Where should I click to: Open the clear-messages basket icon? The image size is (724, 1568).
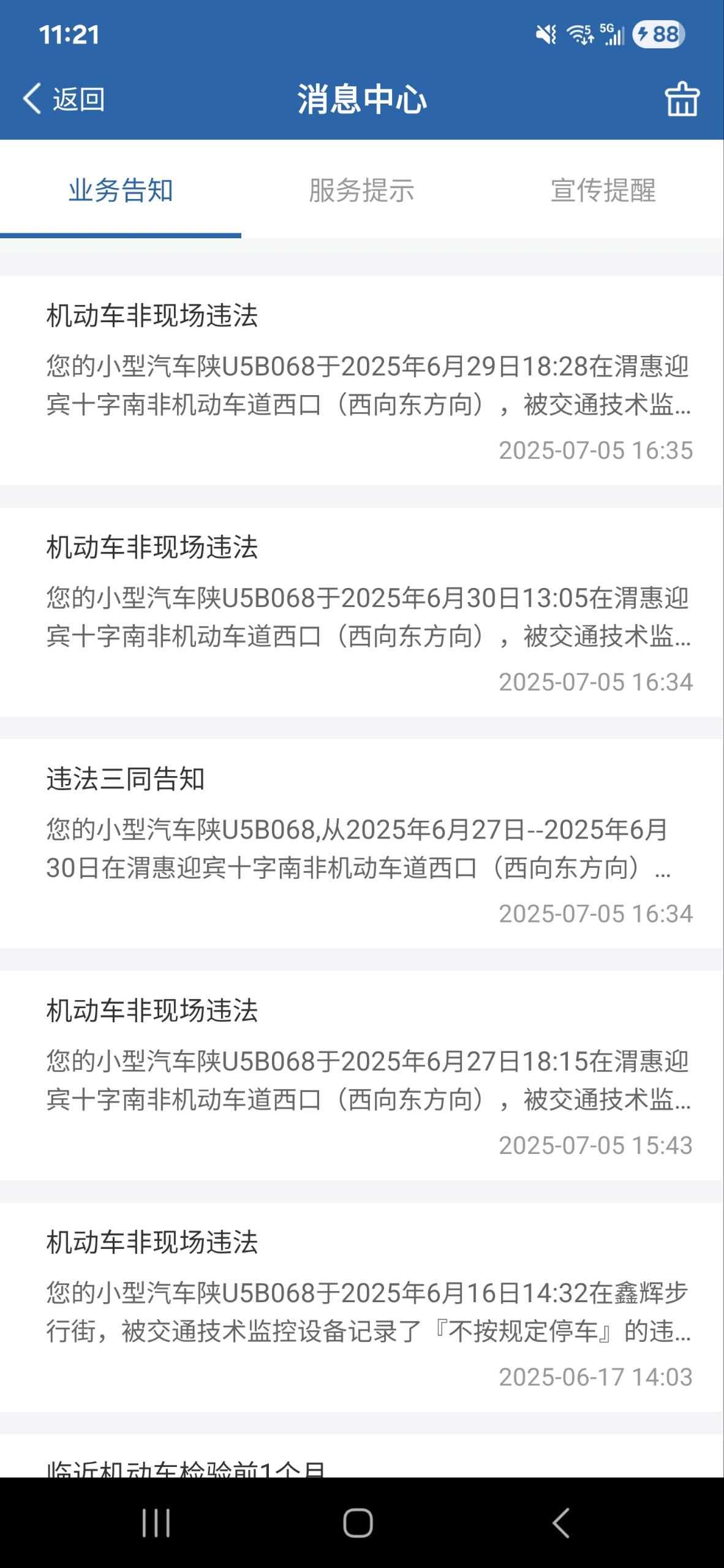point(682,99)
